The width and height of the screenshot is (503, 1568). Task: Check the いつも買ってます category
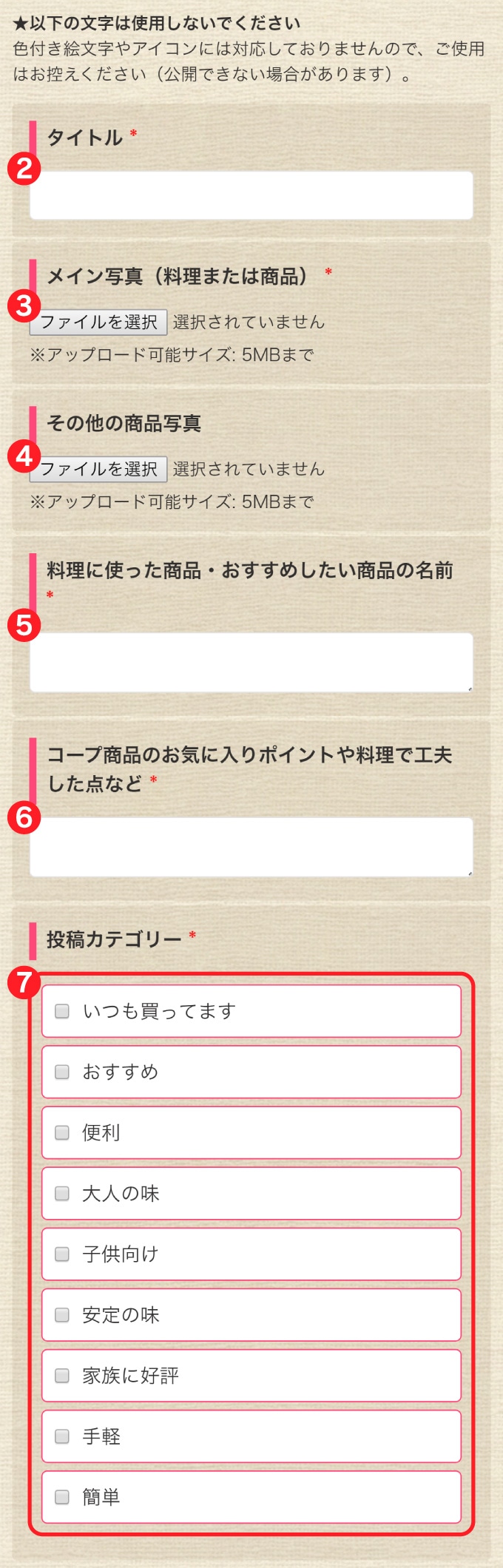click(x=62, y=1011)
